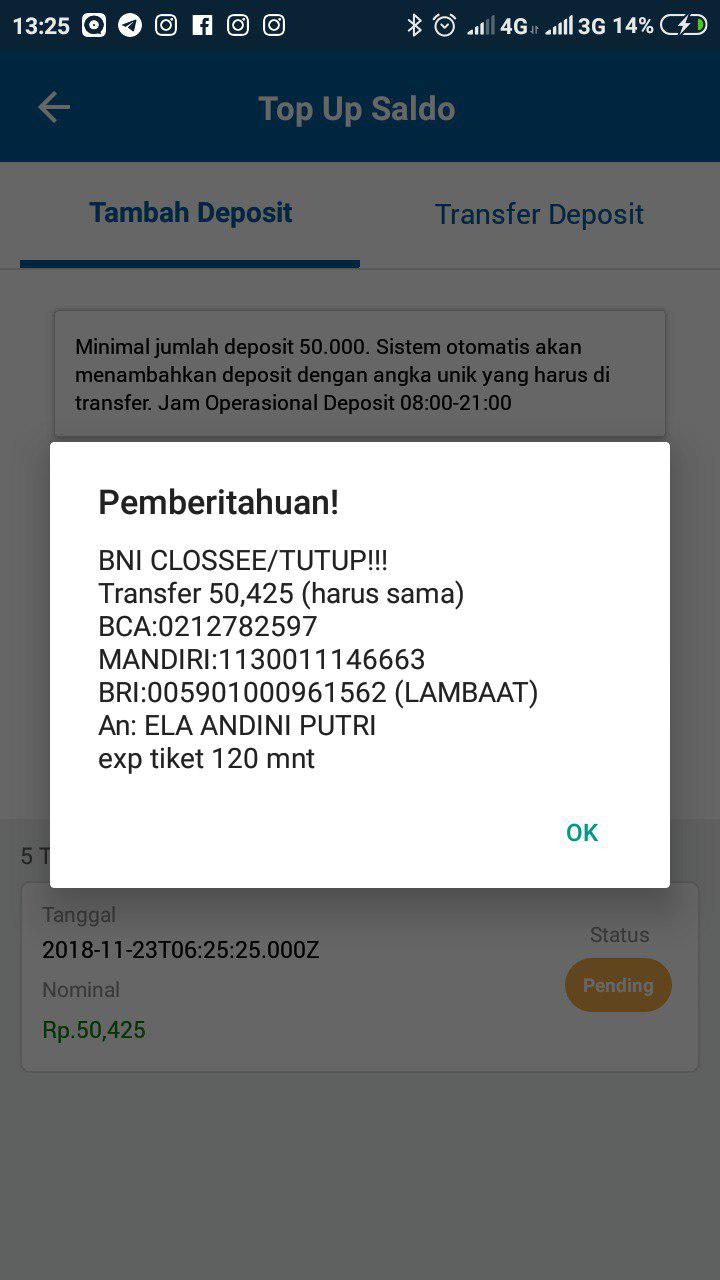Tap the rightmost Instagram icon in status bar

[x=273, y=25]
